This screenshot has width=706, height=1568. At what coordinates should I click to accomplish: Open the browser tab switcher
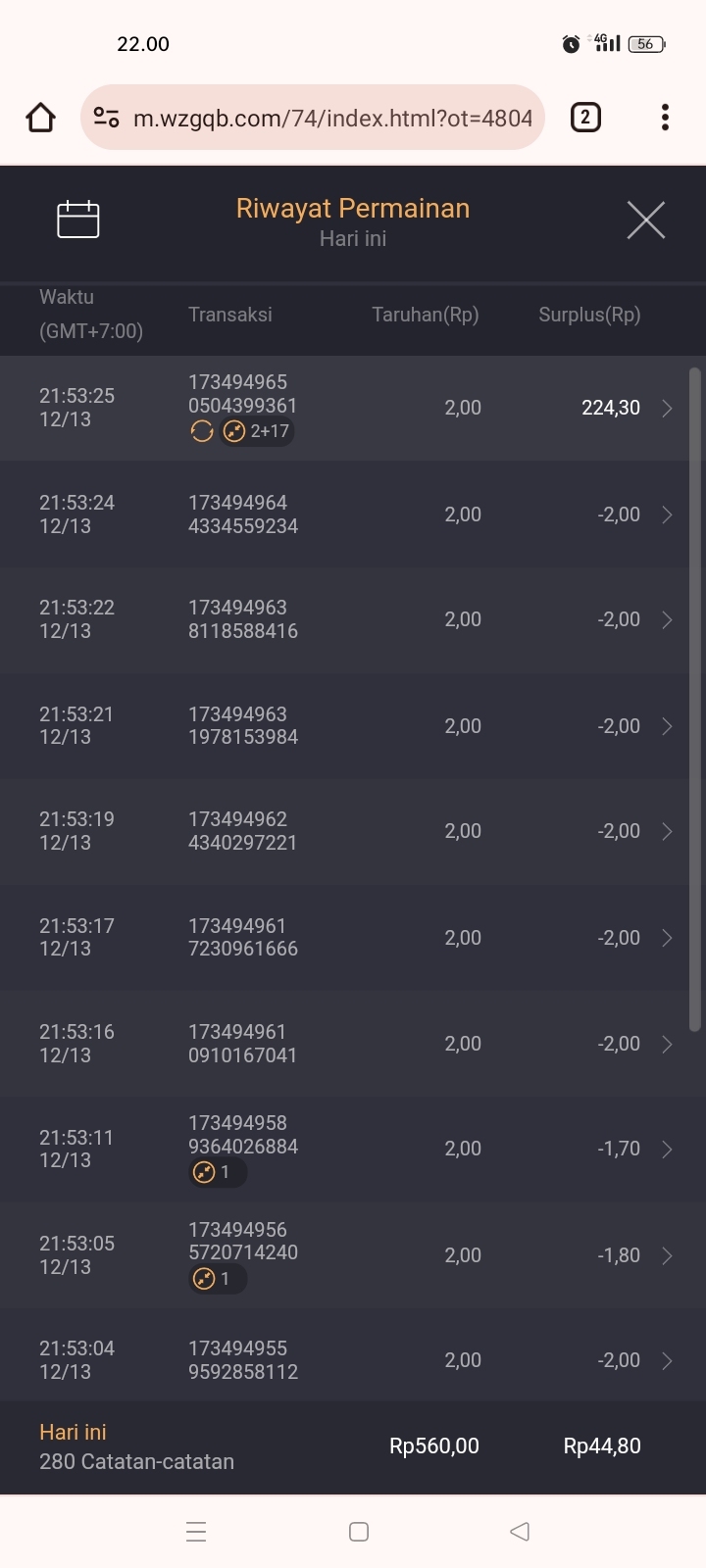[585, 118]
